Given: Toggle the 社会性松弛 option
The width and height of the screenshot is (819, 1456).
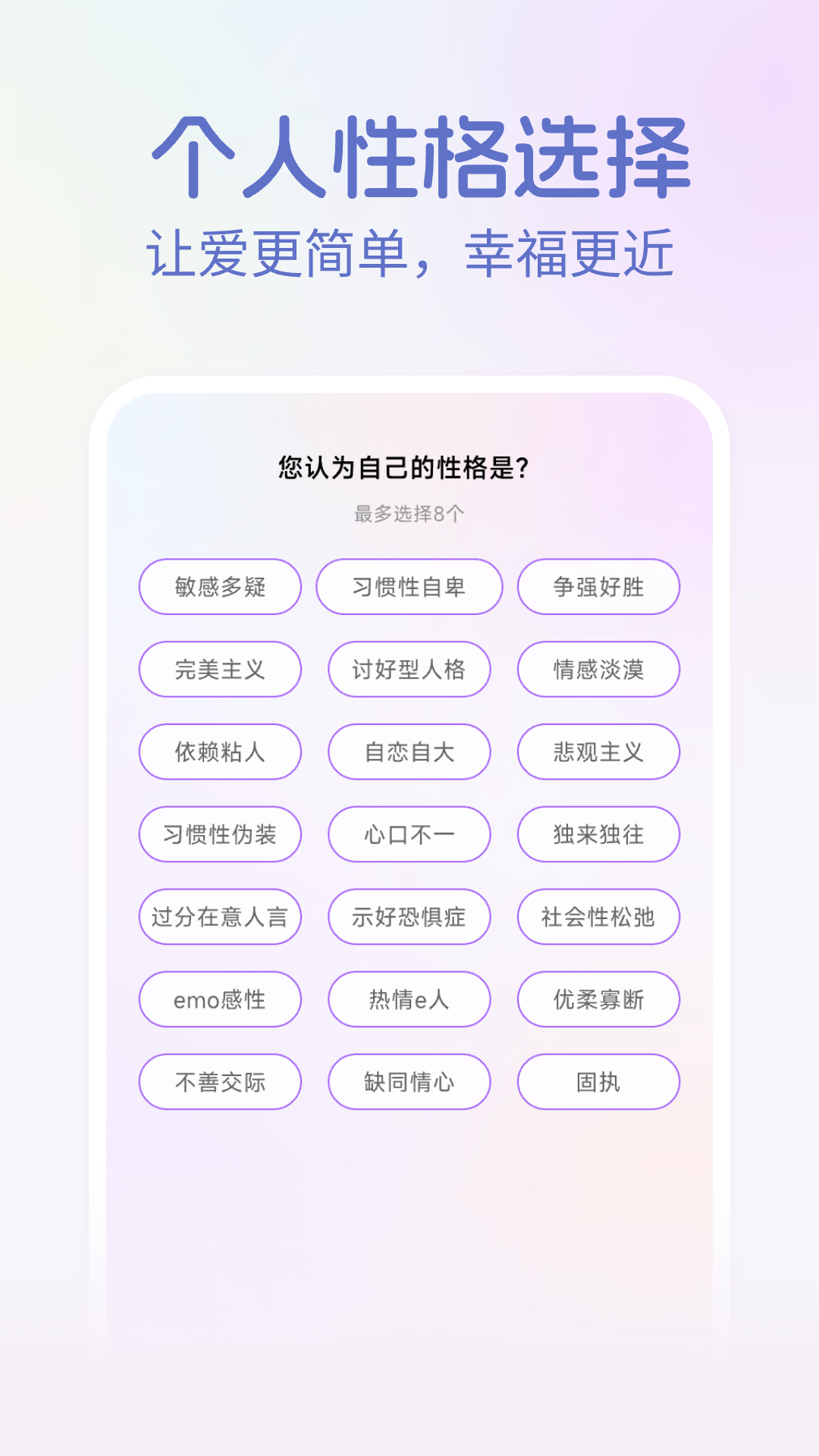Looking at the screenshot, I should [x=598, y=917].
